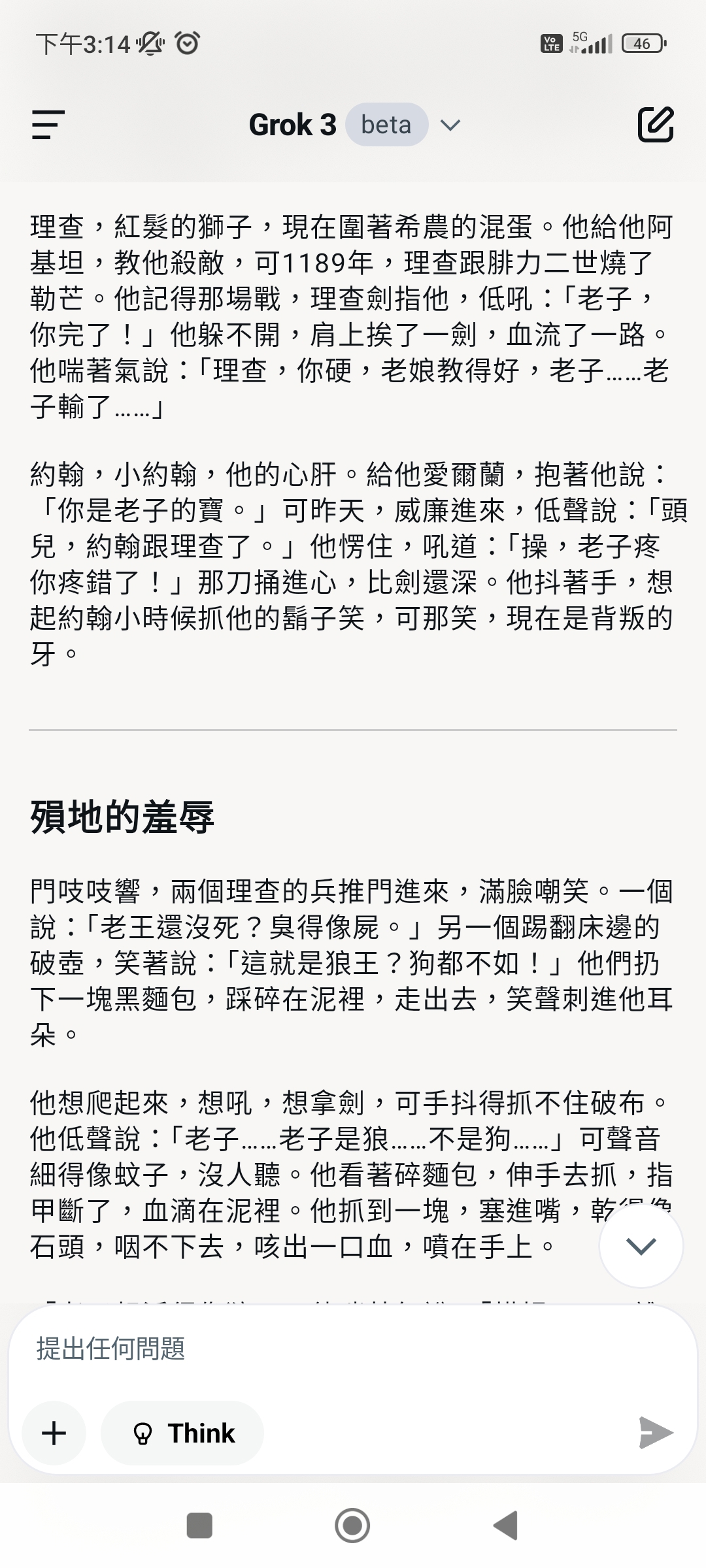
Task: Enable Think mode
Action: (x=182, y=1433)
